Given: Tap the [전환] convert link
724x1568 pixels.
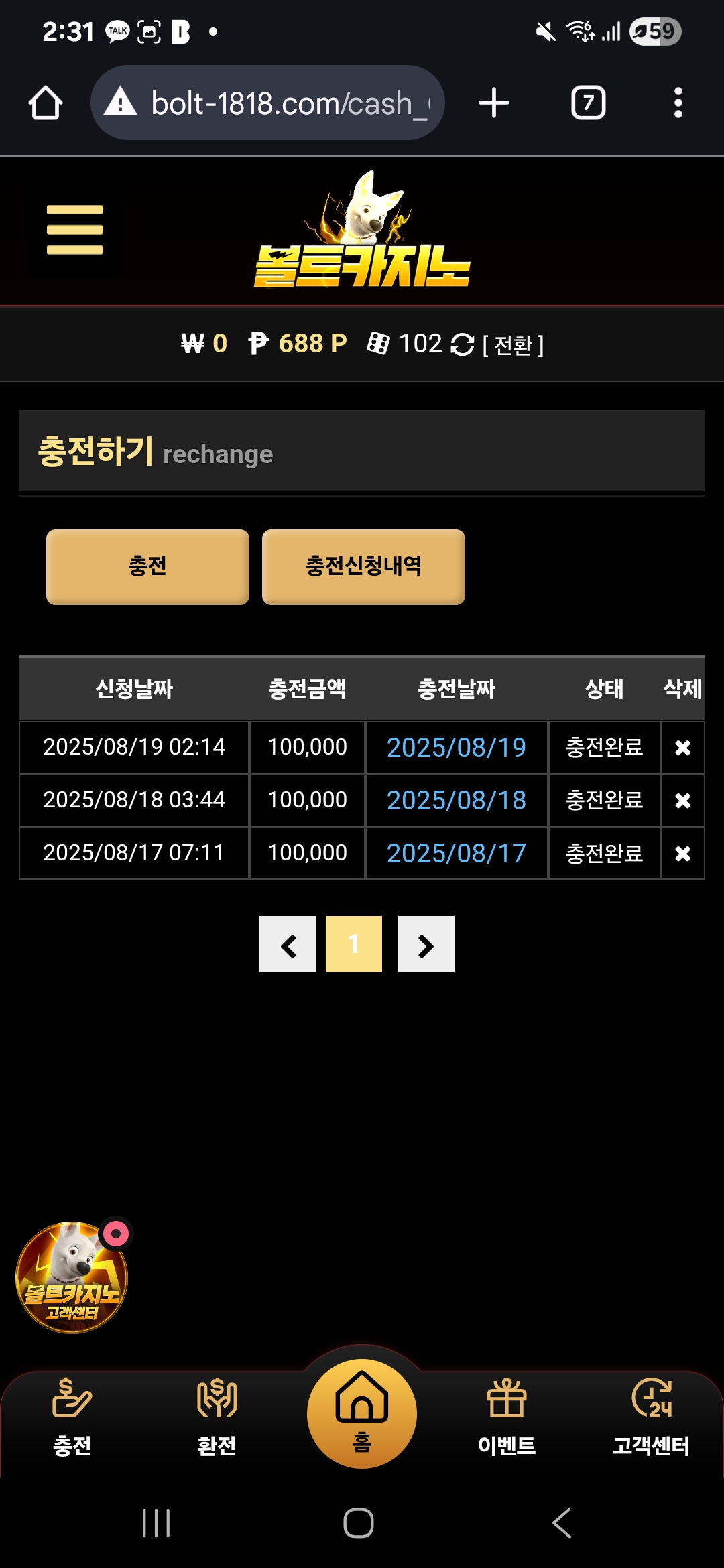Looking at the screenshot, I should point(513,345).
